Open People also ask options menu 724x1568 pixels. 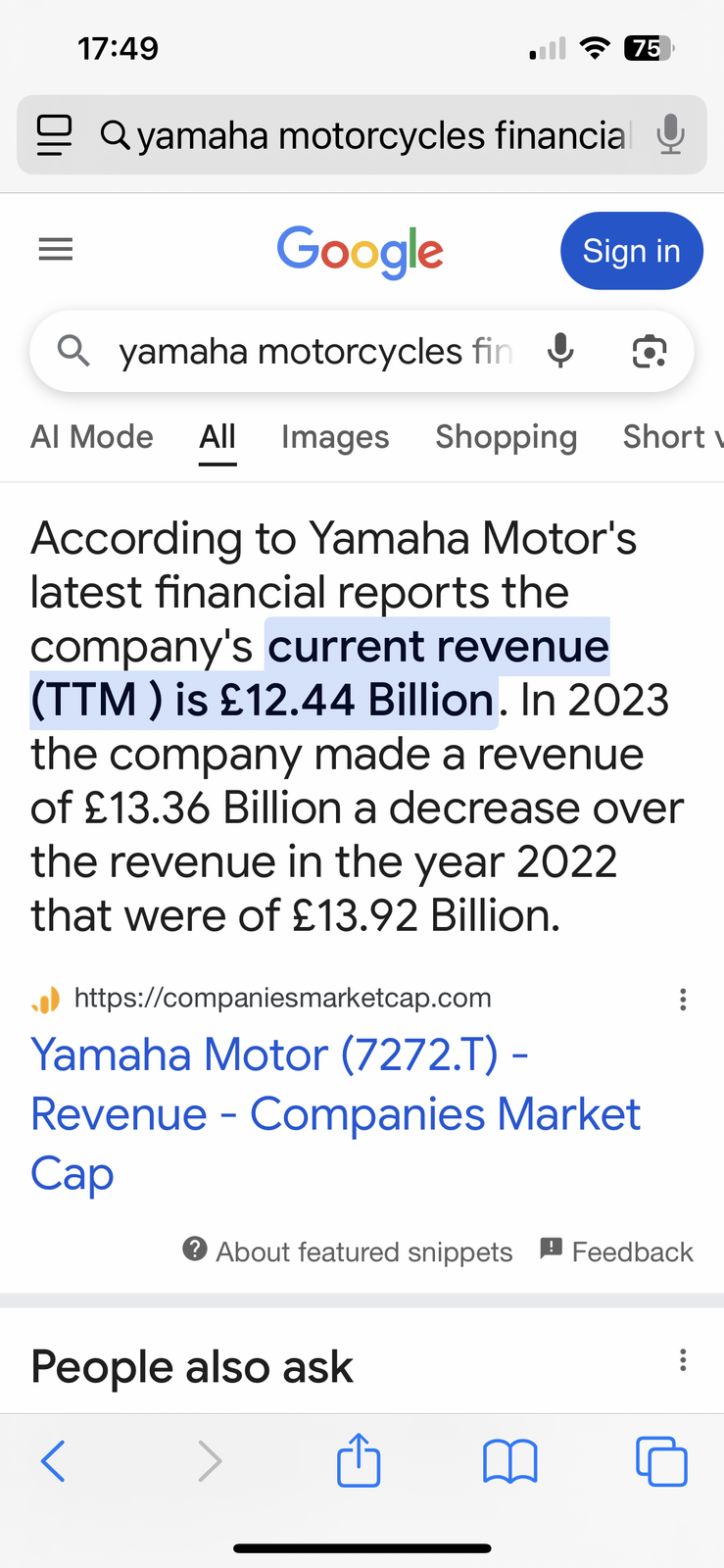683,1360
